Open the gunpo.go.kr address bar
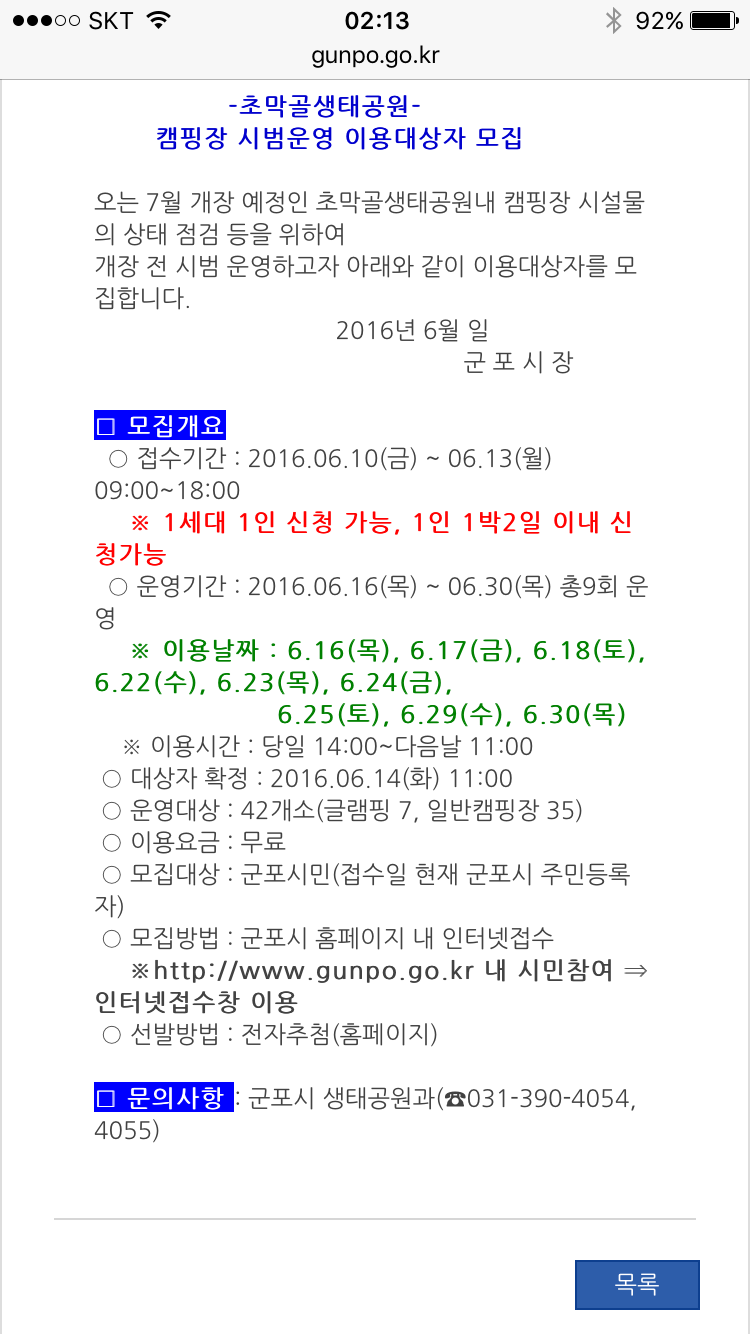This screenshot has height=1334, width=750. tap(375, 55)
